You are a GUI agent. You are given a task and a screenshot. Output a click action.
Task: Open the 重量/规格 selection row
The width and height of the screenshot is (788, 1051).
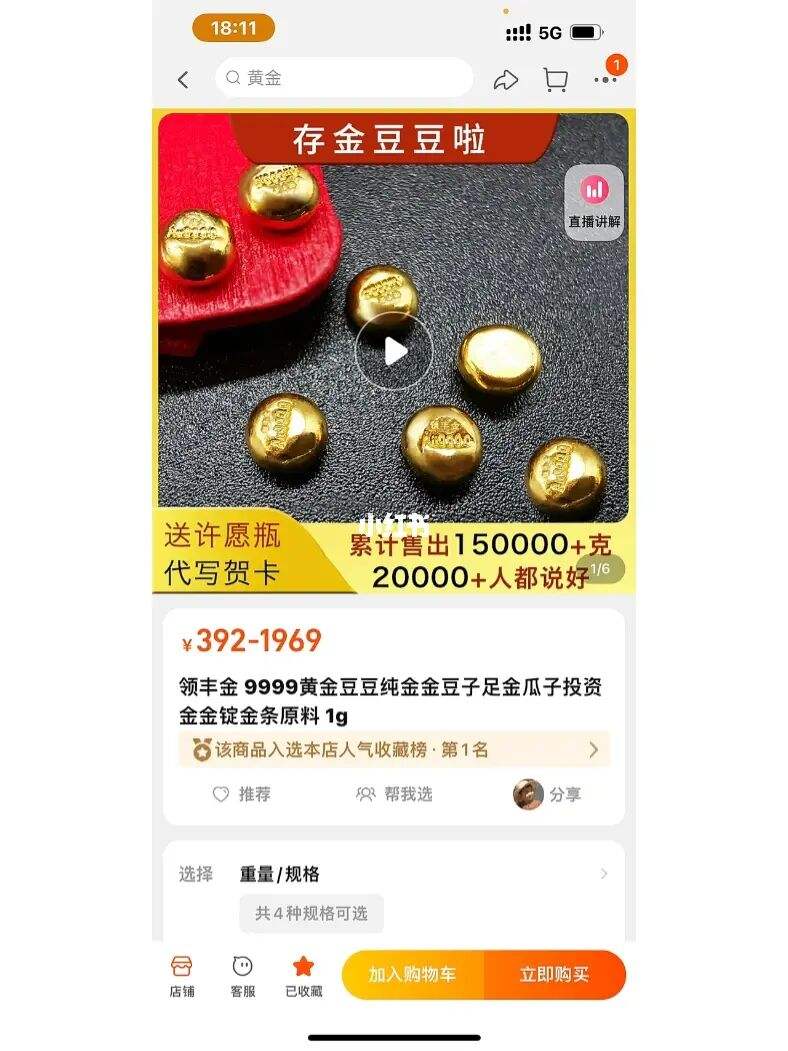[x=394, y=874]
